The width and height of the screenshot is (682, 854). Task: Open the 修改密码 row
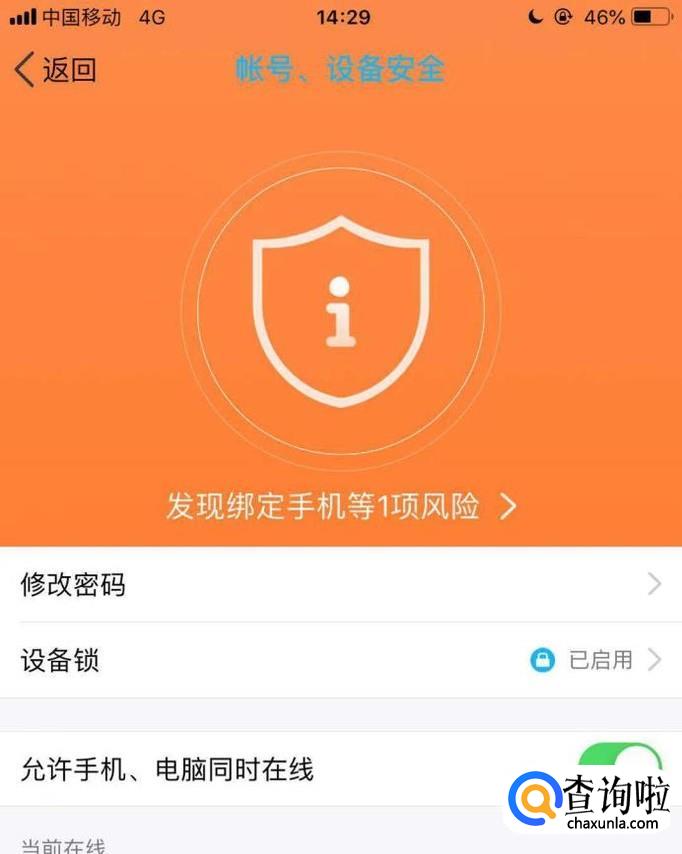(x=340, y=585)
